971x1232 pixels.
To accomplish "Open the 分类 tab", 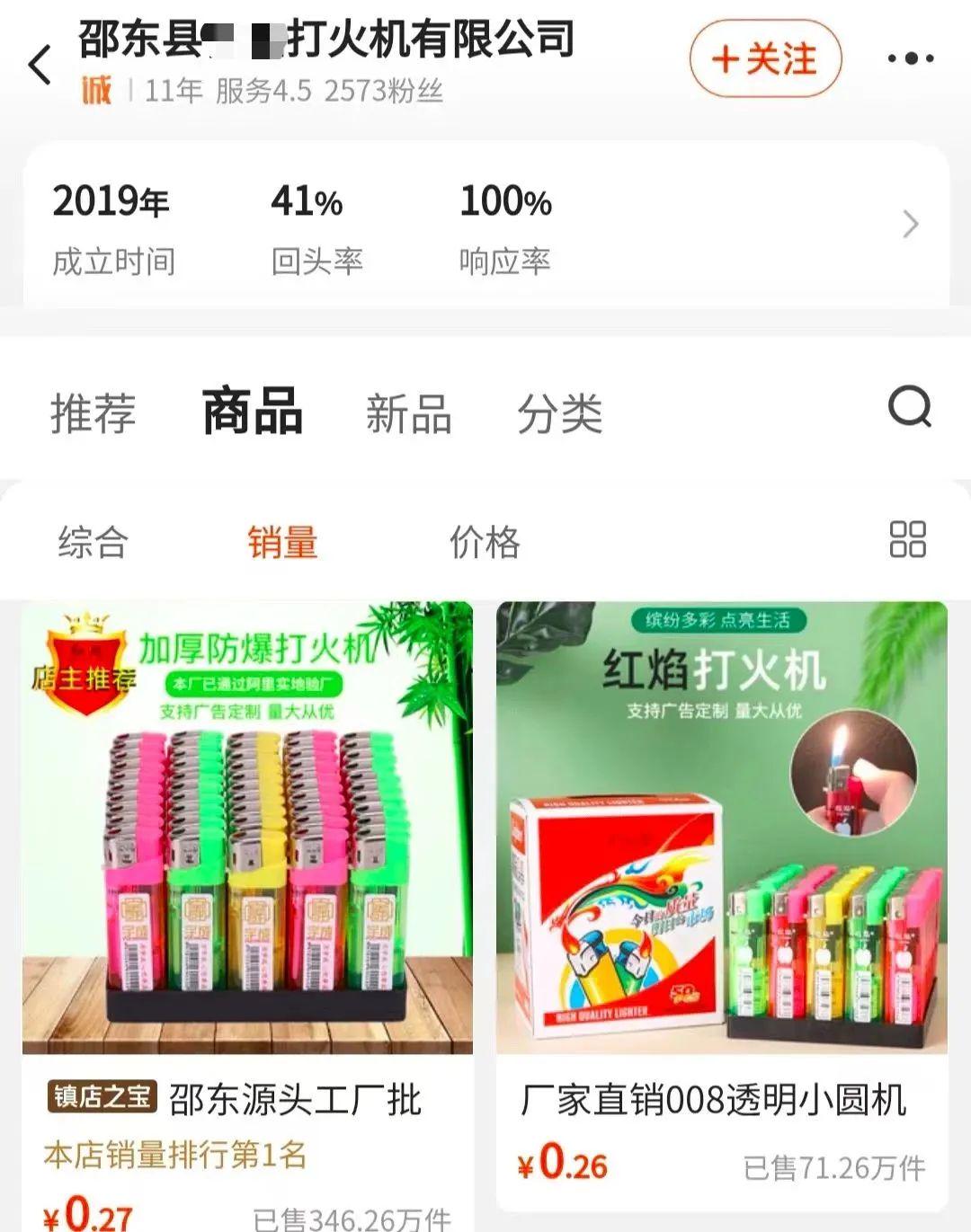I will [x=559, y=413].
